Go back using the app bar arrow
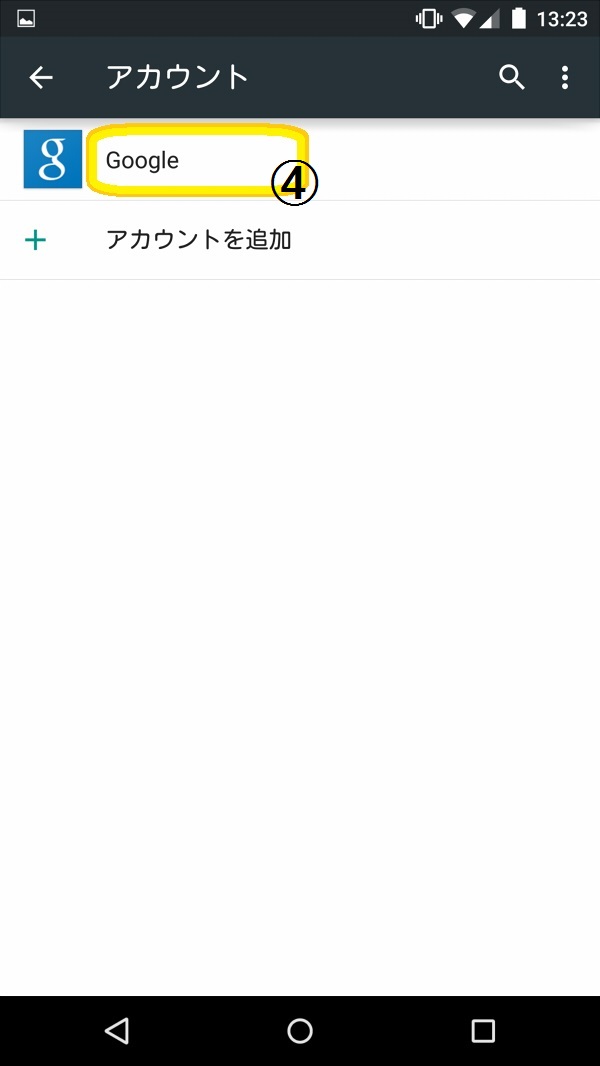 [x=41, y=78]
